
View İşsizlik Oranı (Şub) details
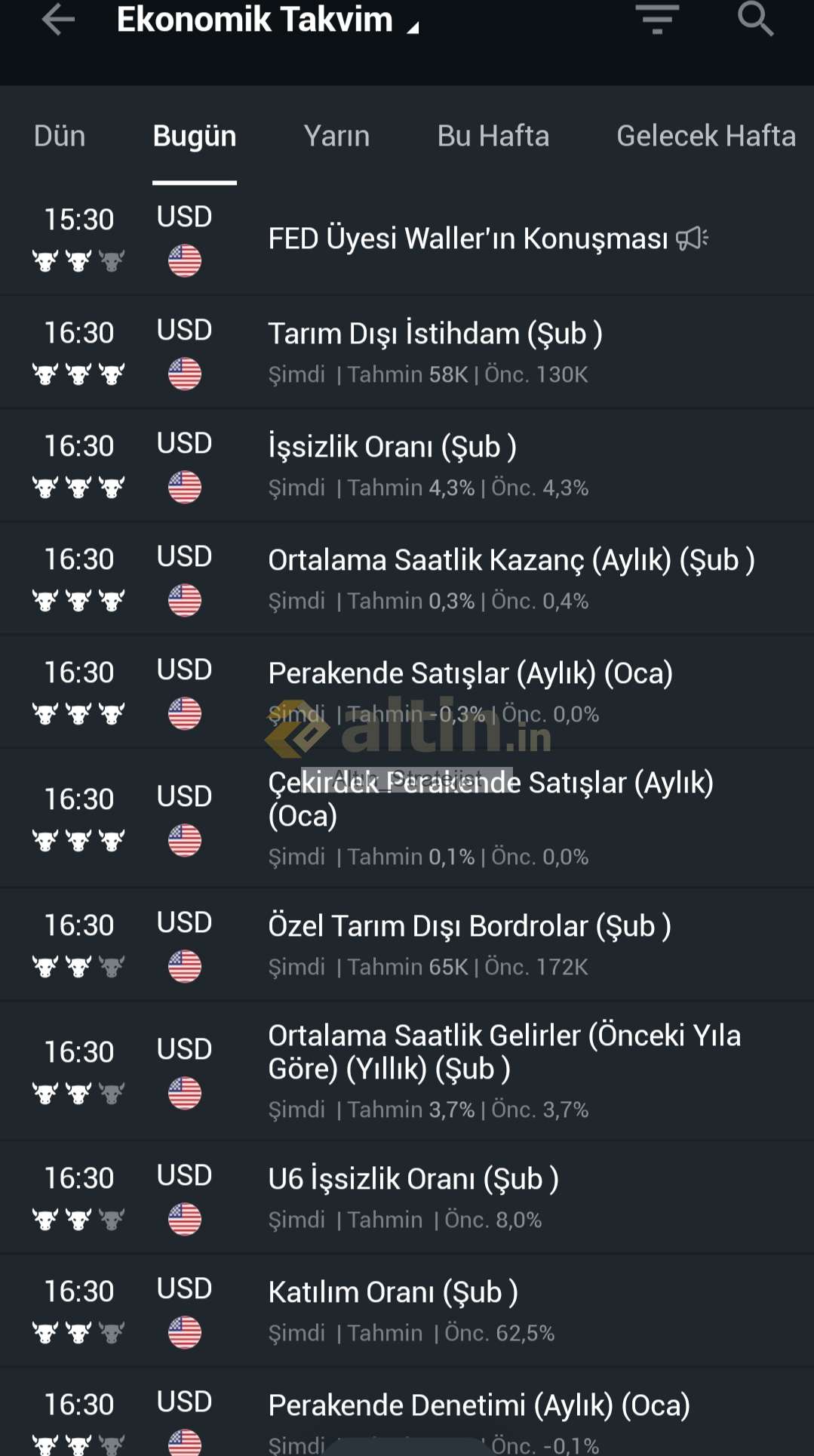point(392,448)
